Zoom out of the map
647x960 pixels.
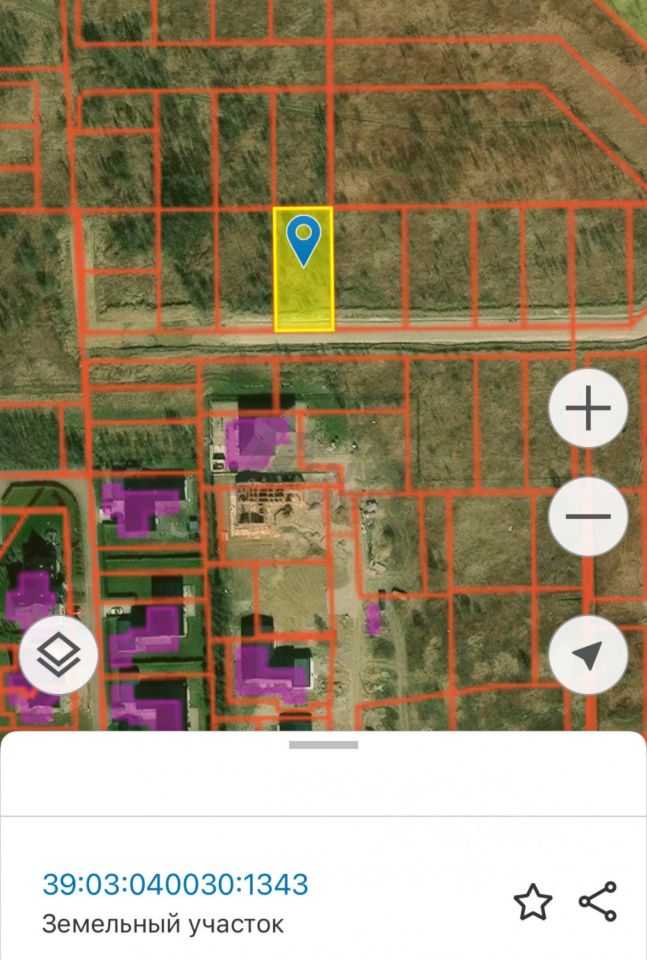click(x=588, y=517)
